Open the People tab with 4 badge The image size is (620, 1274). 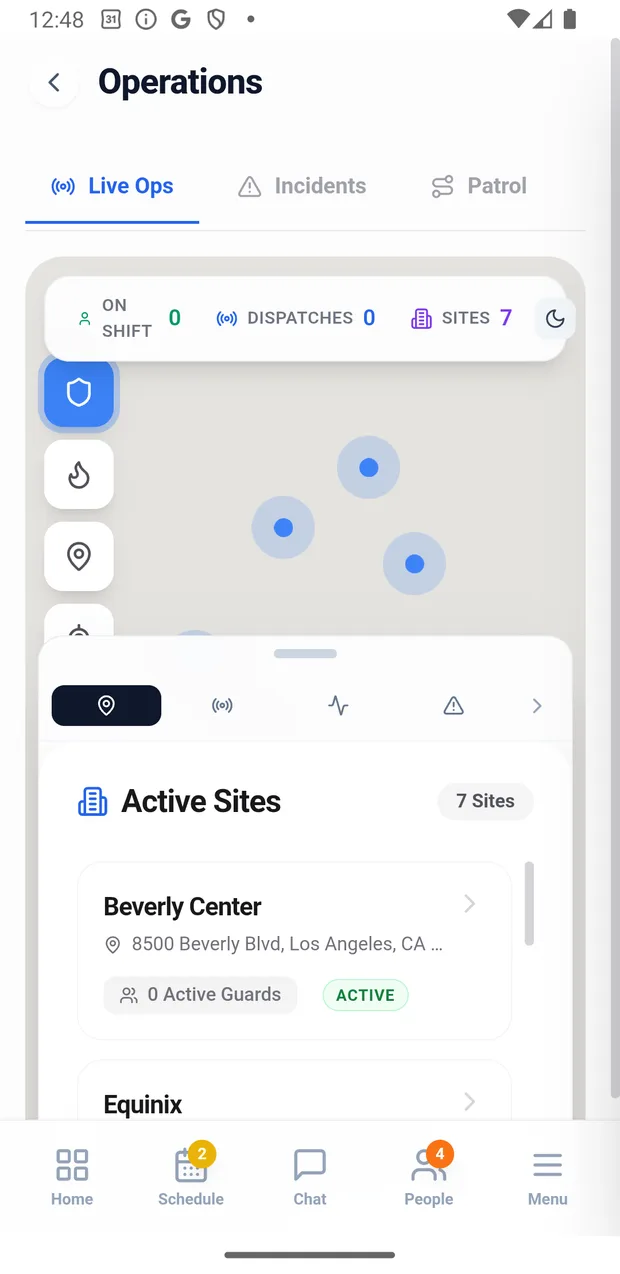coord(429,1177)
